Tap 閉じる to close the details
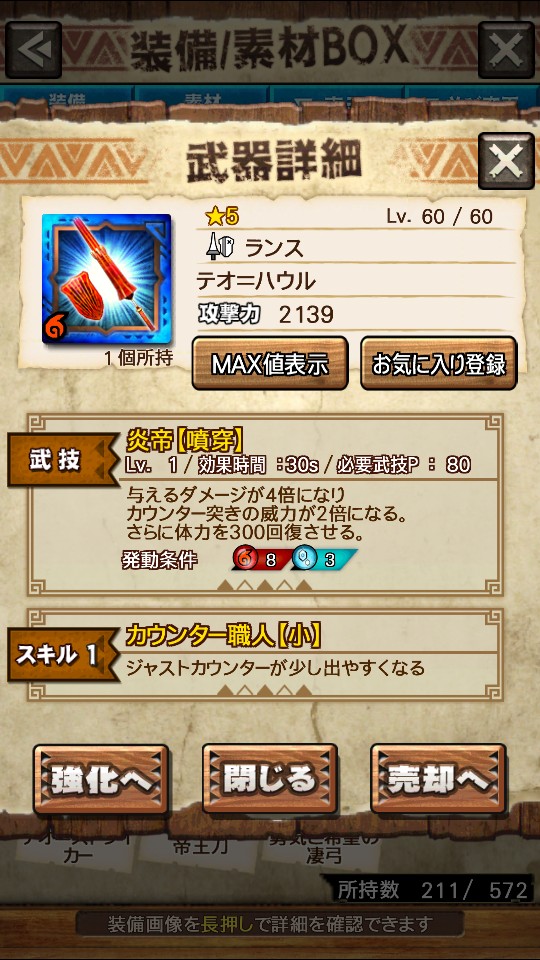 (x=269, y=779)
